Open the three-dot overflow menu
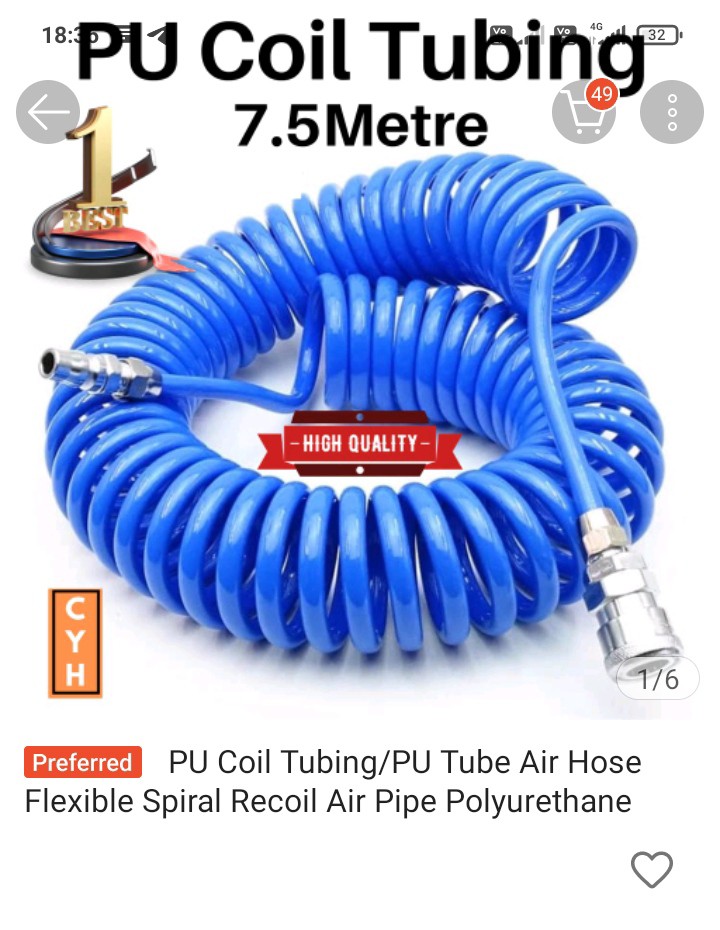Image resolution: width=720 pixels, height=930 pixels. click(672, 112)
